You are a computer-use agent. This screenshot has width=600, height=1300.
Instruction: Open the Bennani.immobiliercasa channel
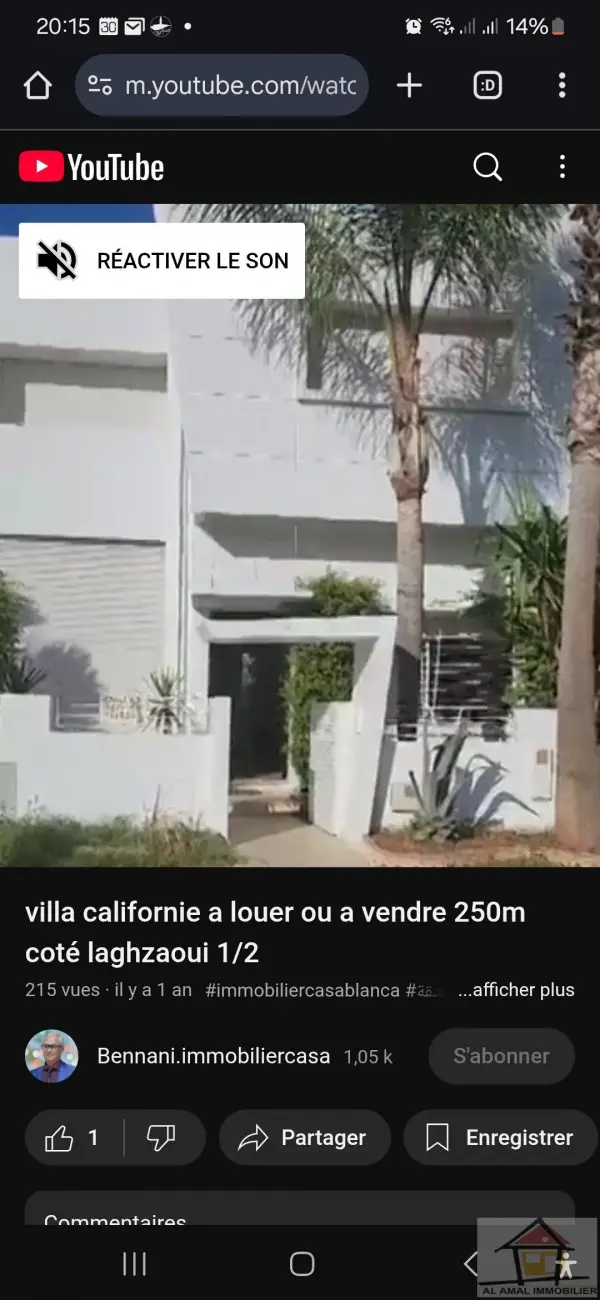click(212, 1056)
